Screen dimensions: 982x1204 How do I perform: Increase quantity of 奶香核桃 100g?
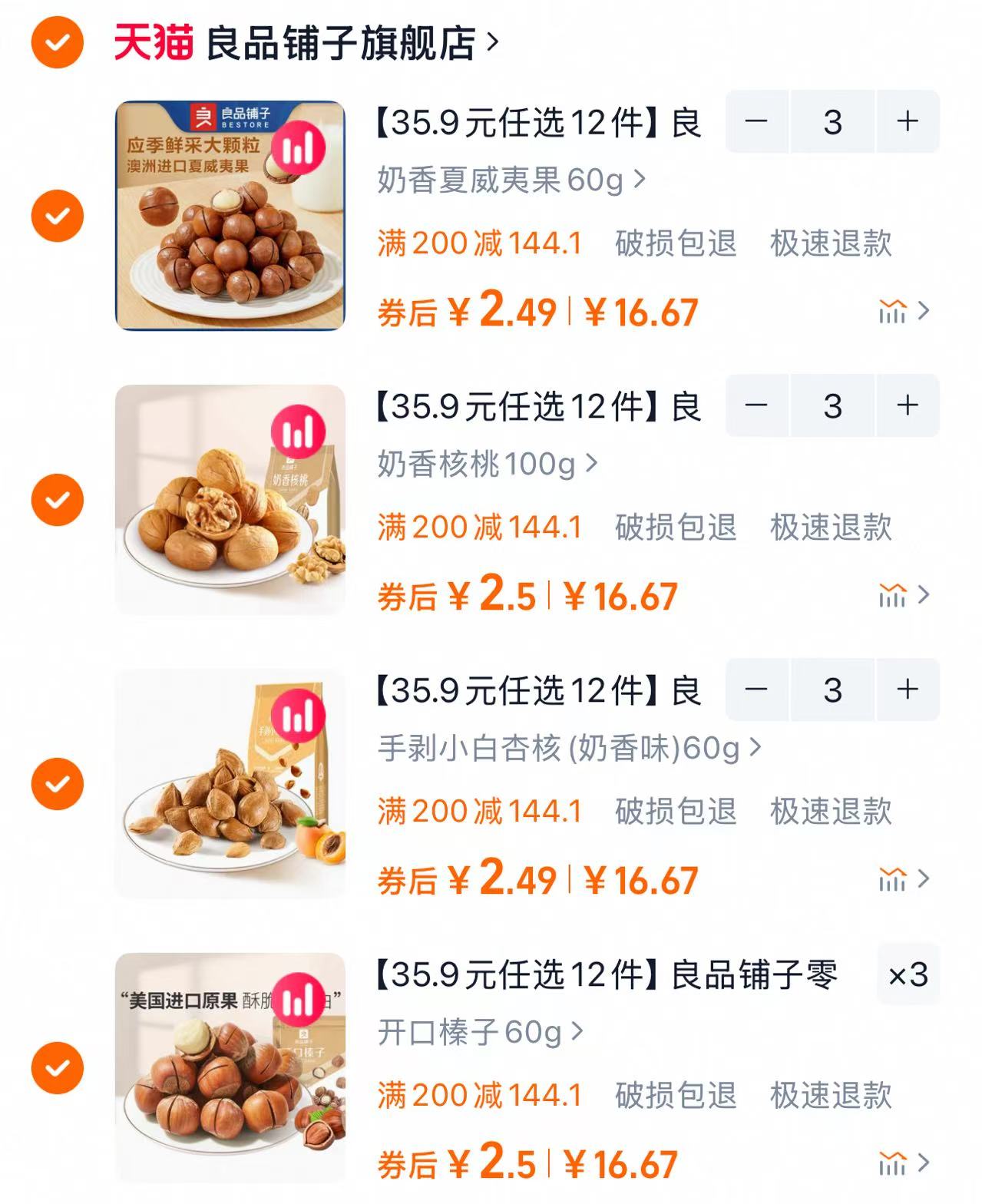pos(908,405)
